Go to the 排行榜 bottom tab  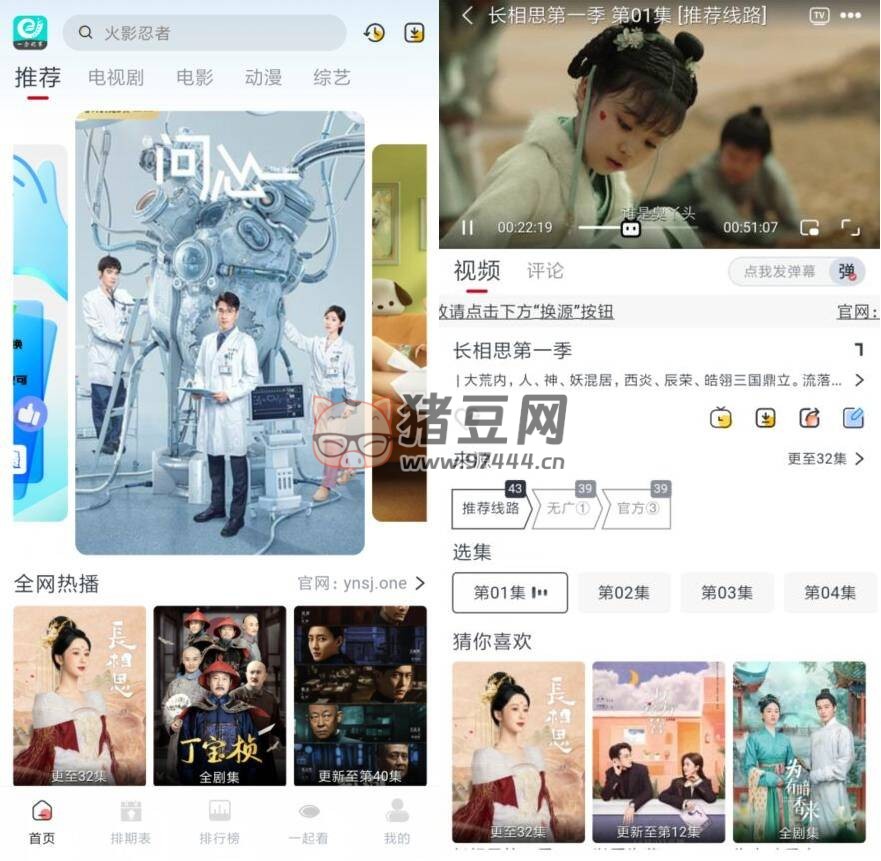[x=219, y=822]
